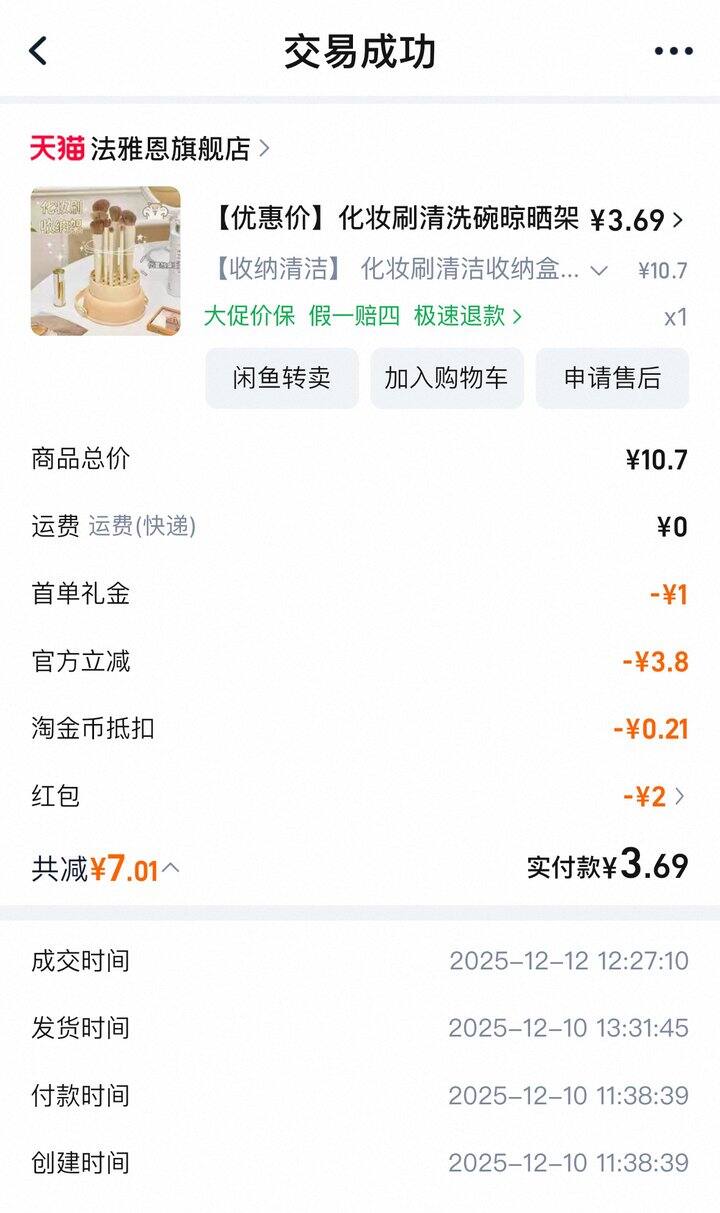Tap 闲鱼转卖 to resell the item

click(x=282, y=378)
